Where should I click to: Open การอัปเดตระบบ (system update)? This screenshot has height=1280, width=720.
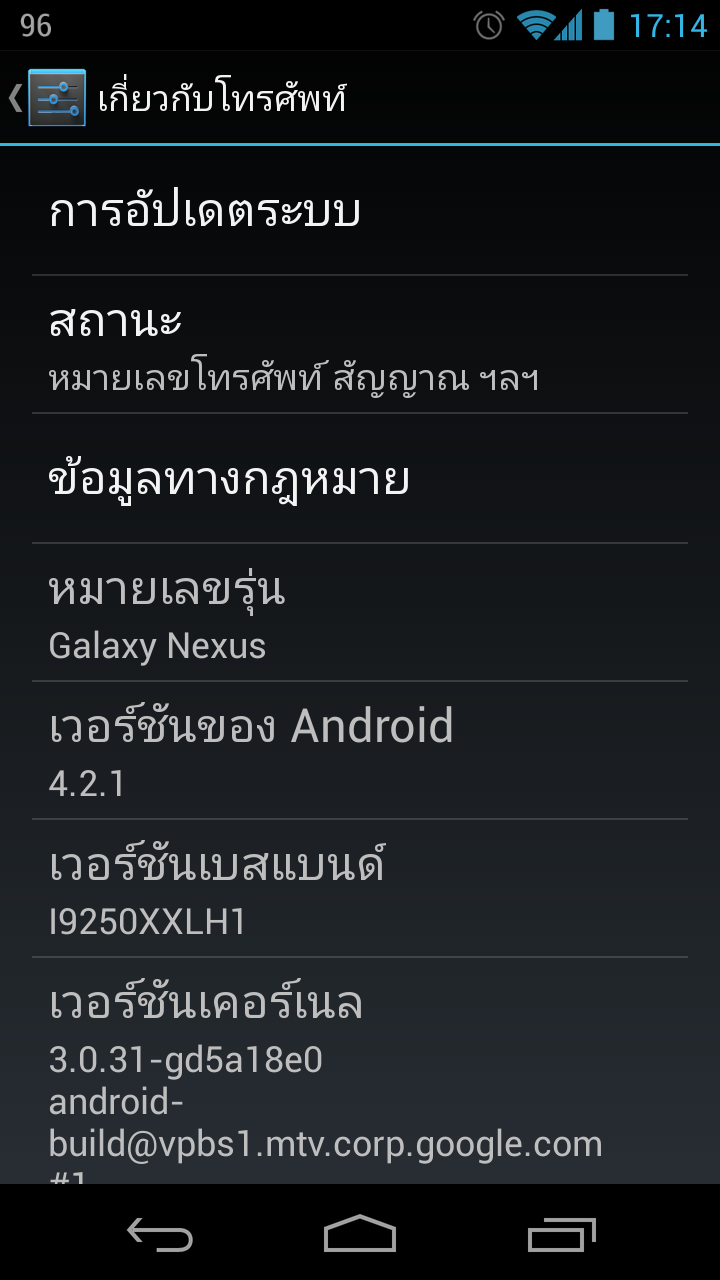click(x=360, y=211)
